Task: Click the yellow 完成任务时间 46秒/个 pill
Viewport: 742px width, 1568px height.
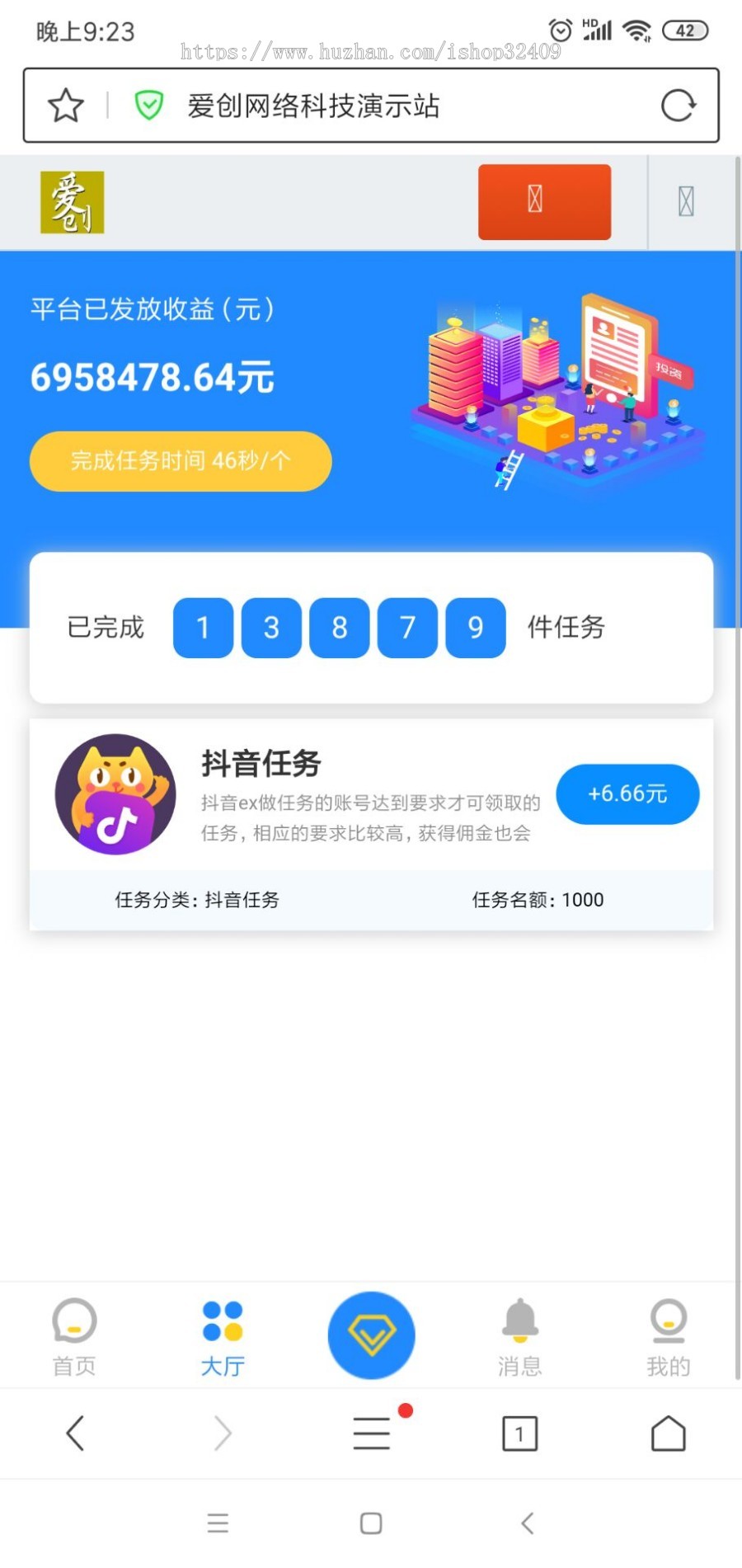Action: 180,461
